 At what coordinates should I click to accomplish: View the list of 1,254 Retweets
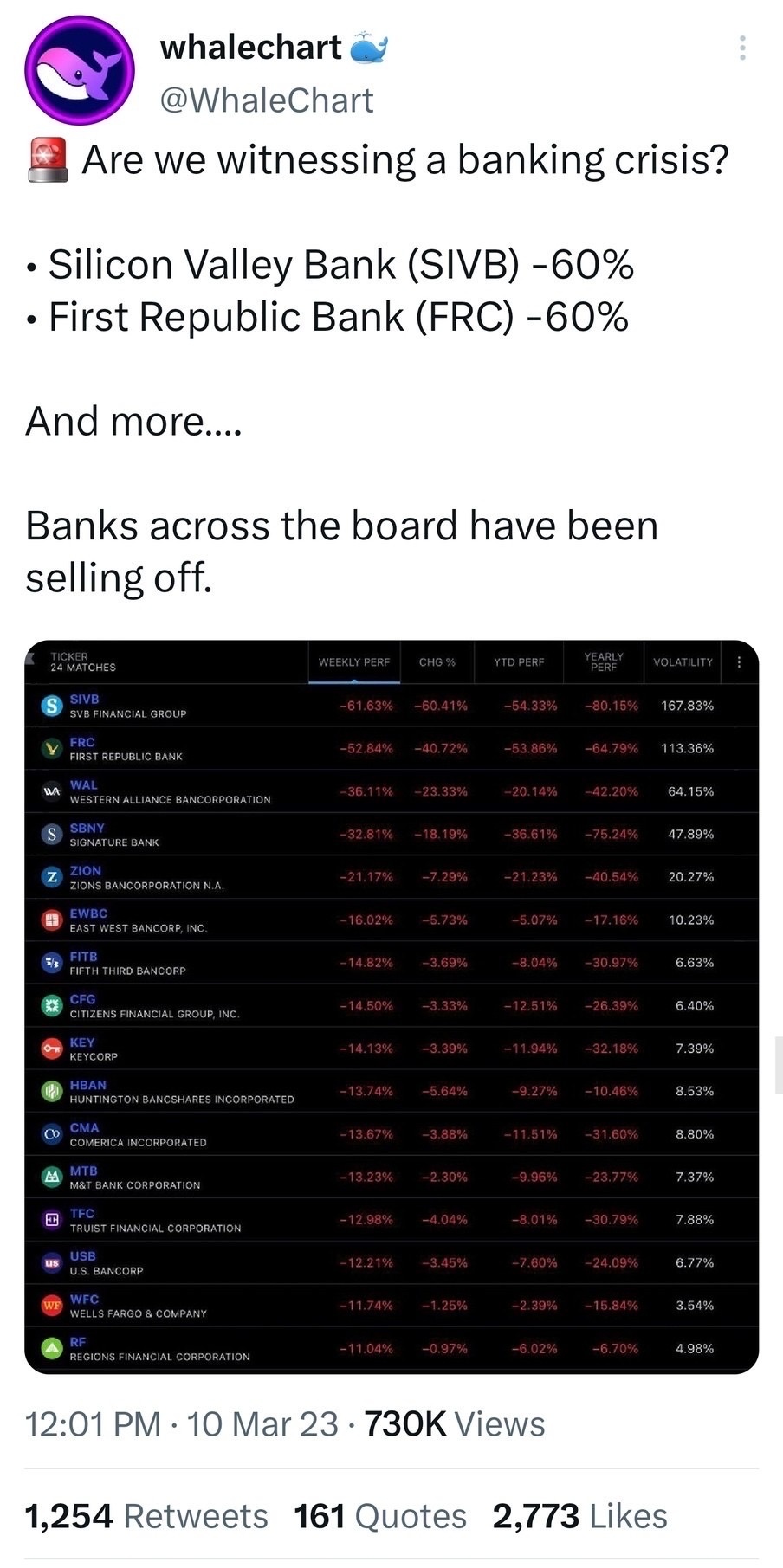point(146,1515)
